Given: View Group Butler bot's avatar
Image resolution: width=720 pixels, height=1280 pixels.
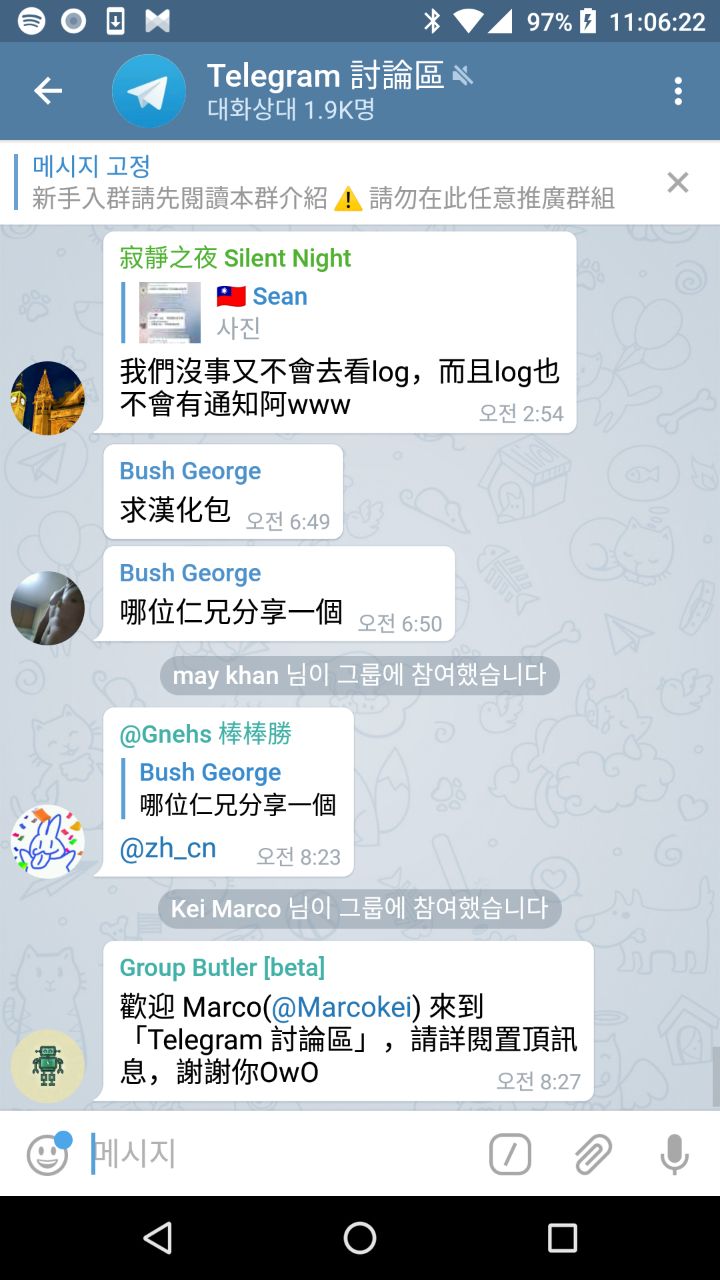Looking at the screenshot, I should tap(48, 1066).
